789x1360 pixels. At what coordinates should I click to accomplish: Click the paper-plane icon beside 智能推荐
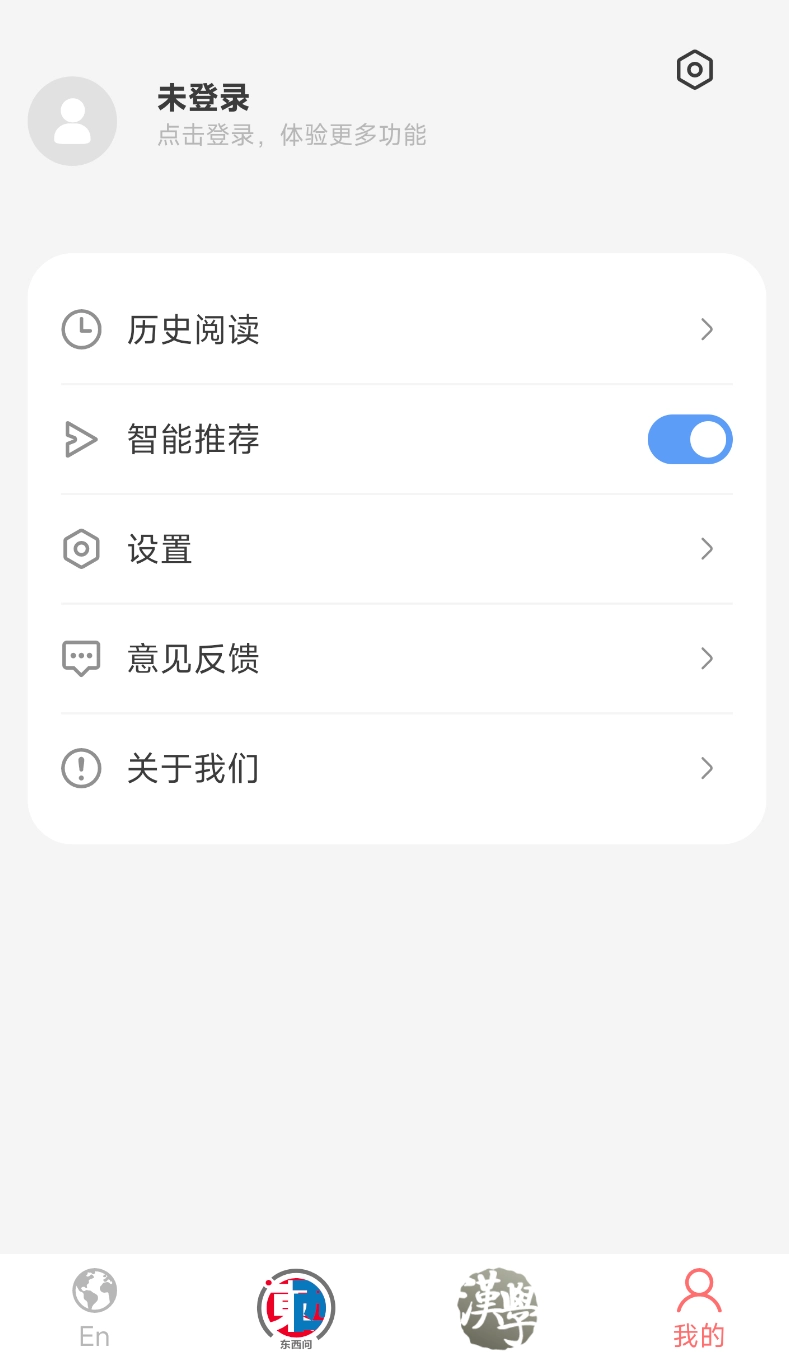click(81, 439)
